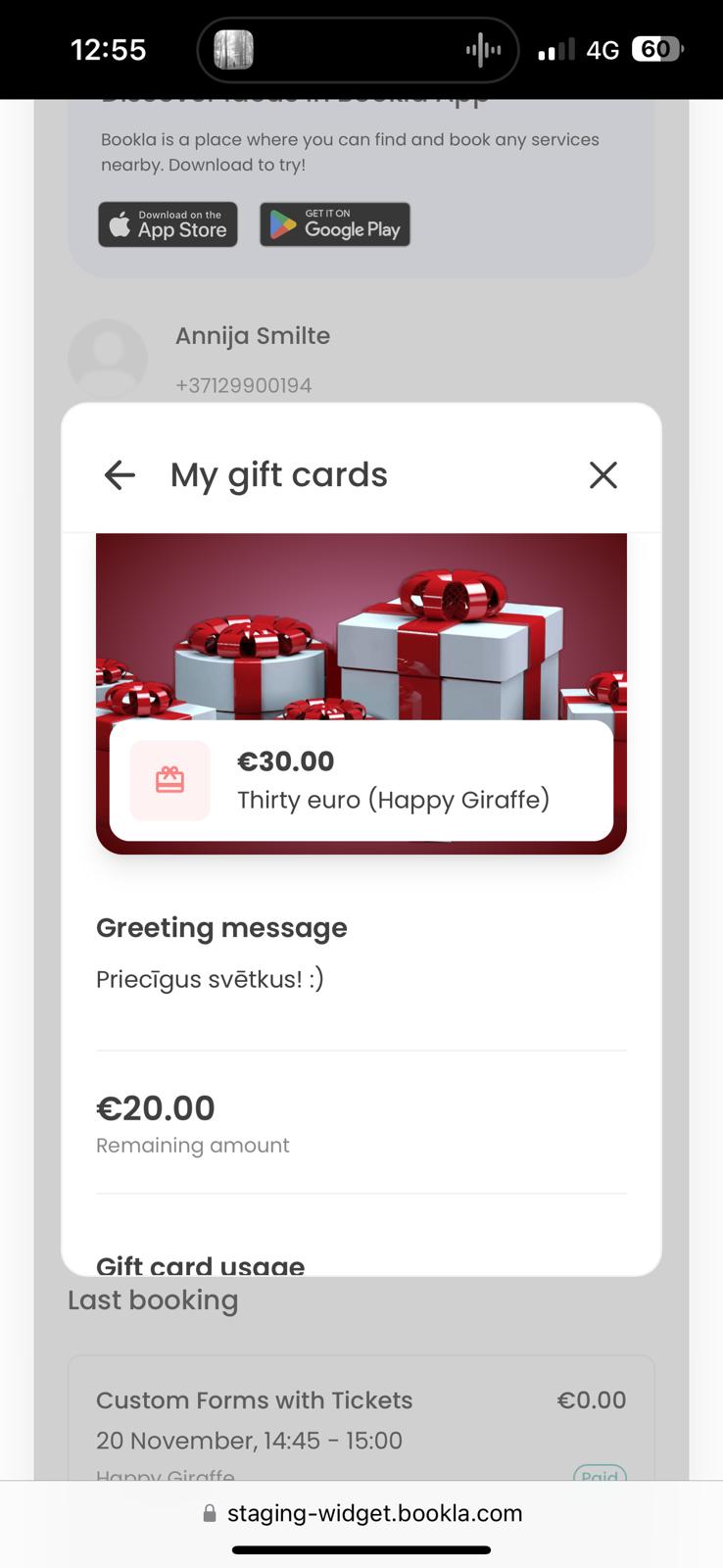Screen dimensions: 723x1568
Task: Select the pink gift card icon
Action: click(x=169, y=780)
